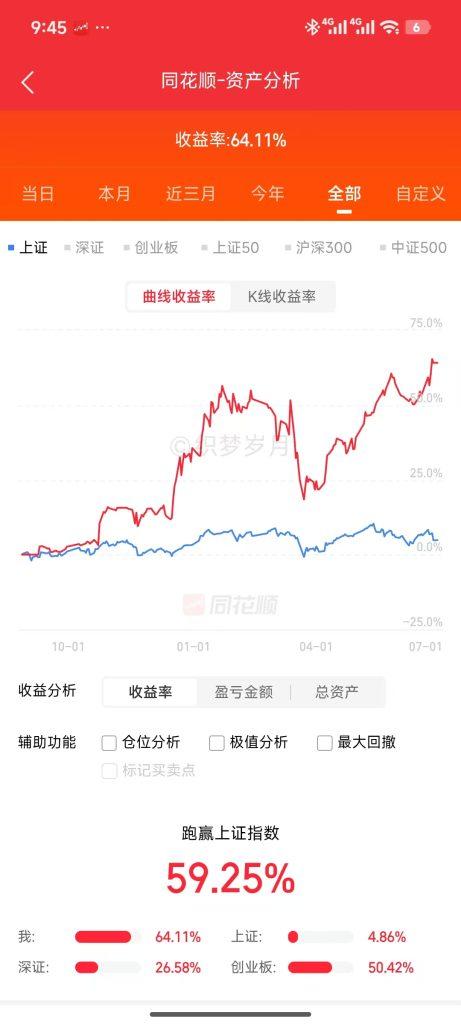Enable the 上证50 comparison line
461x1024 pixels.
pos(230,248)
